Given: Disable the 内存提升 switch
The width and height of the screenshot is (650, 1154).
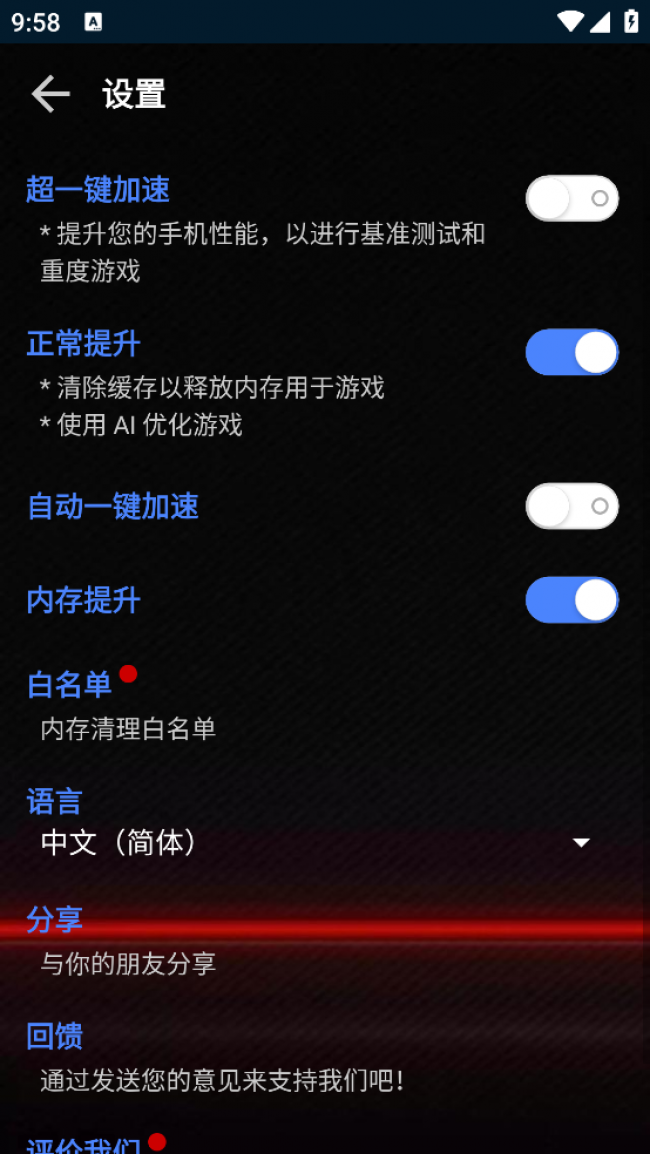Looking at the screenshot, I should pyautogui.click(x=572, y=600).
